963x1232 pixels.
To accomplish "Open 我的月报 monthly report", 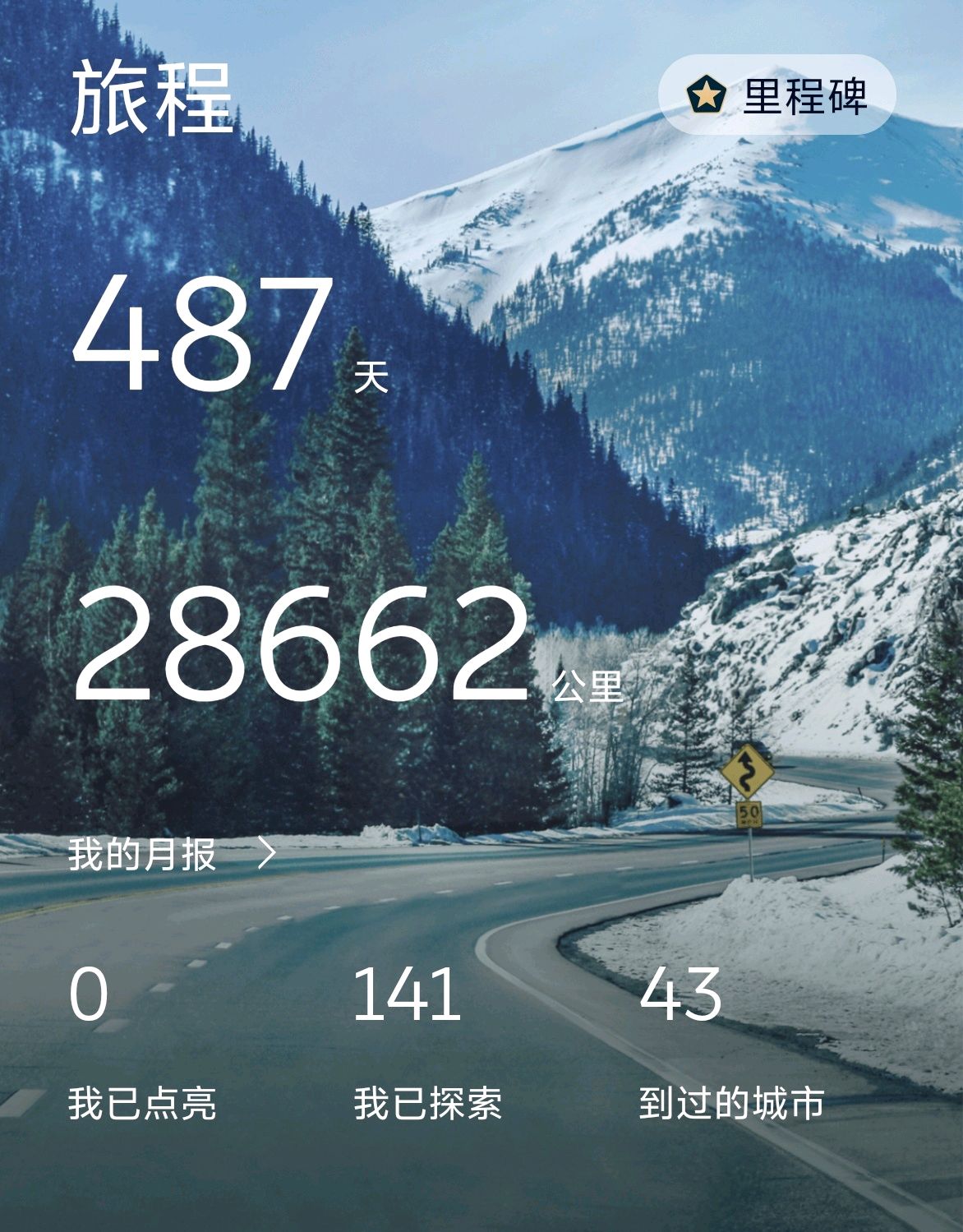I will point(171,854).
